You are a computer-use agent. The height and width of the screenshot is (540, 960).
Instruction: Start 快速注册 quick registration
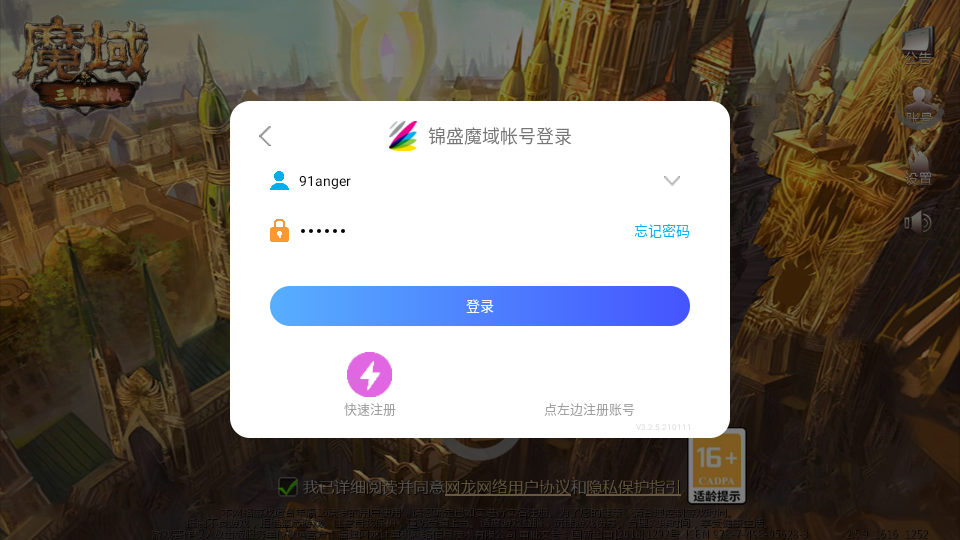(370, 376)
